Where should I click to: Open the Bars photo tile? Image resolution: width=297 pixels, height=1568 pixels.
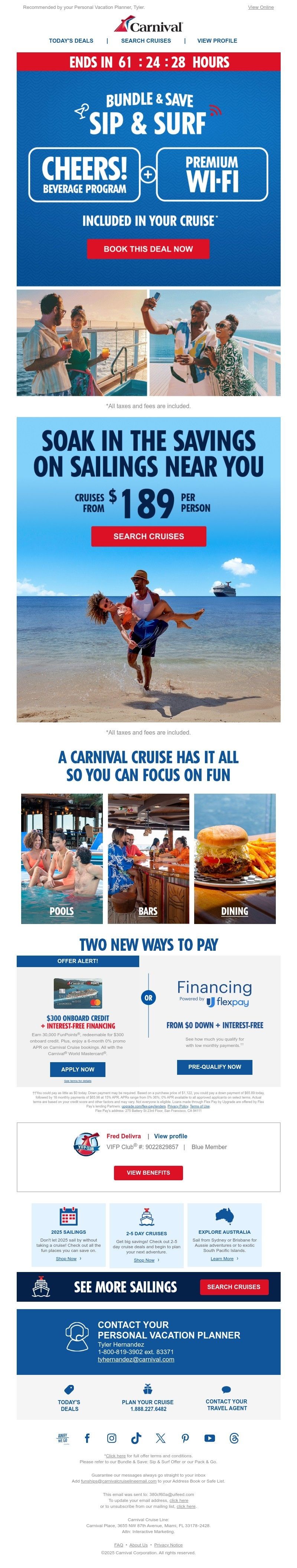pyautogui.click(x=148, y=858)
